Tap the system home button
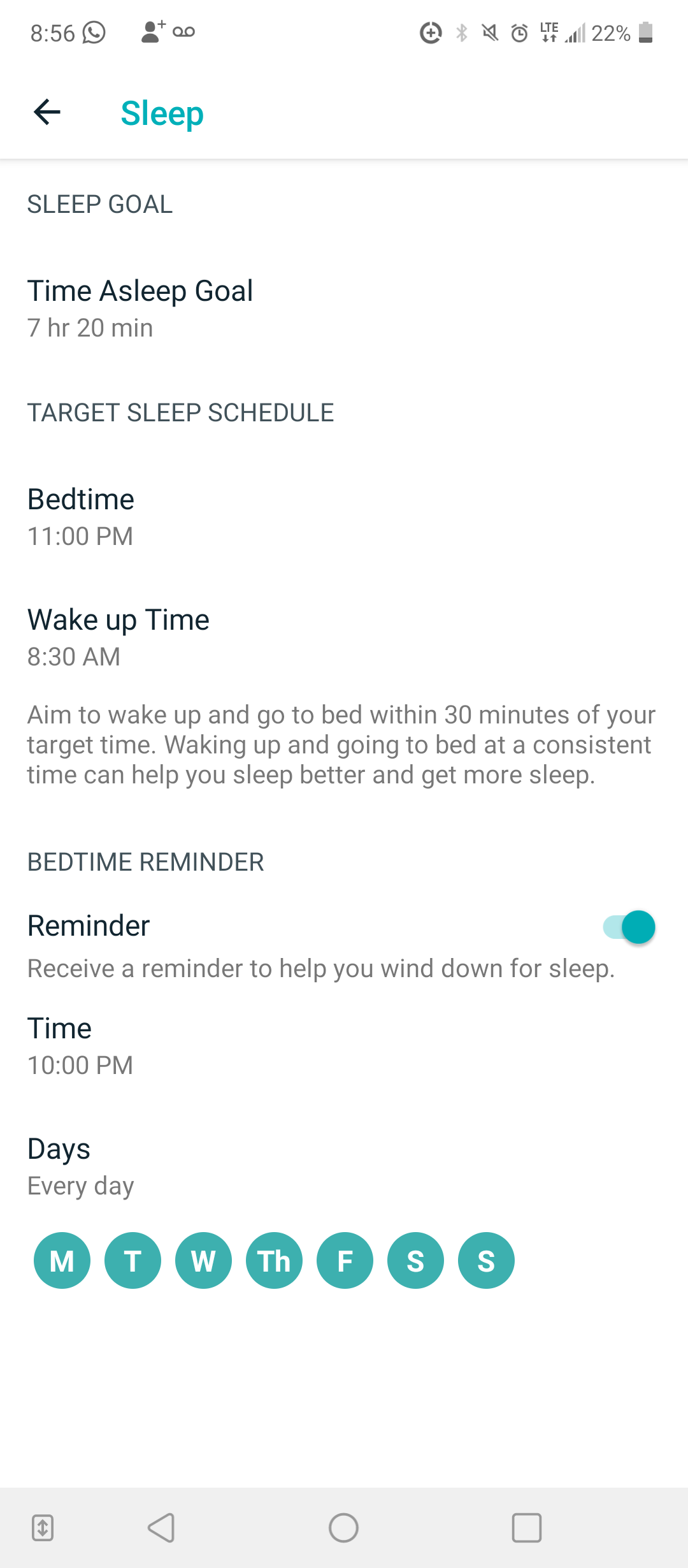Viewport: 688px width, 1568px height. tap(343, 1528)
